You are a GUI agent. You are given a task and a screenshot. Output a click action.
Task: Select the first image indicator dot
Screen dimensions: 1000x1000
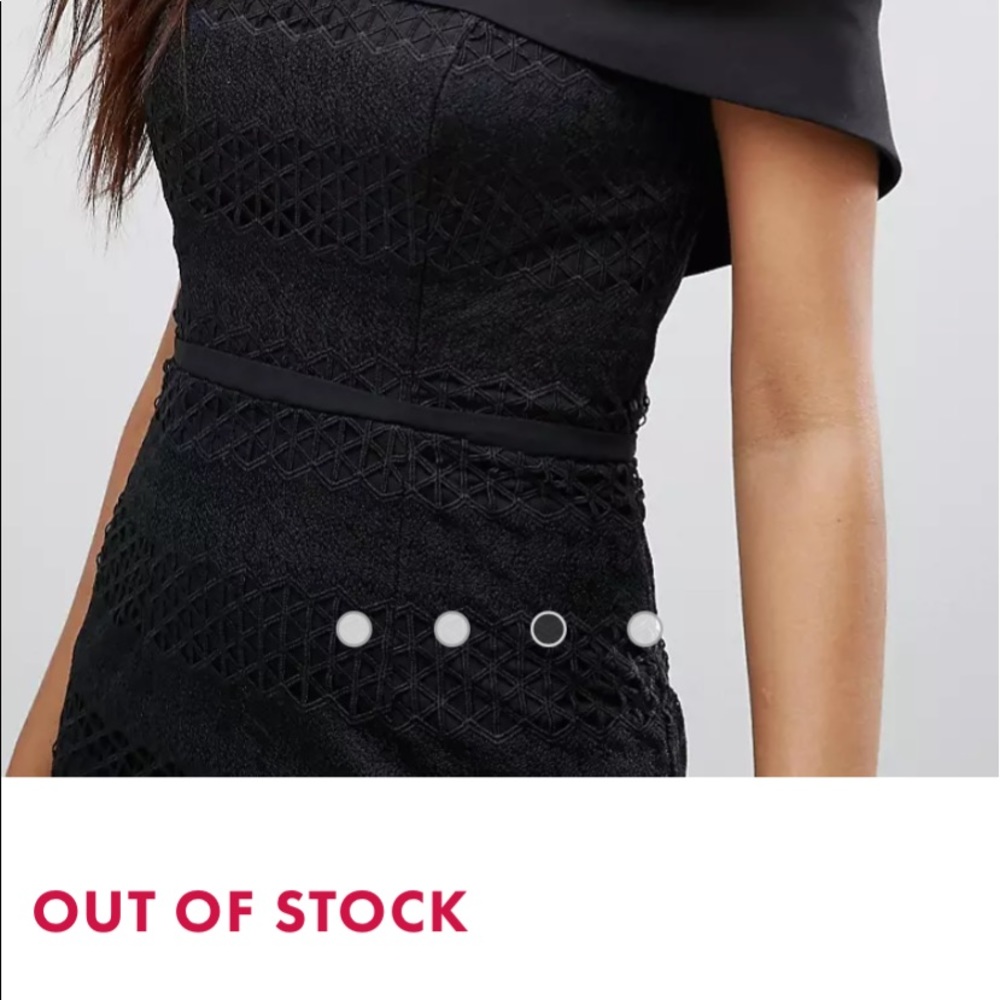click(354, 629)
